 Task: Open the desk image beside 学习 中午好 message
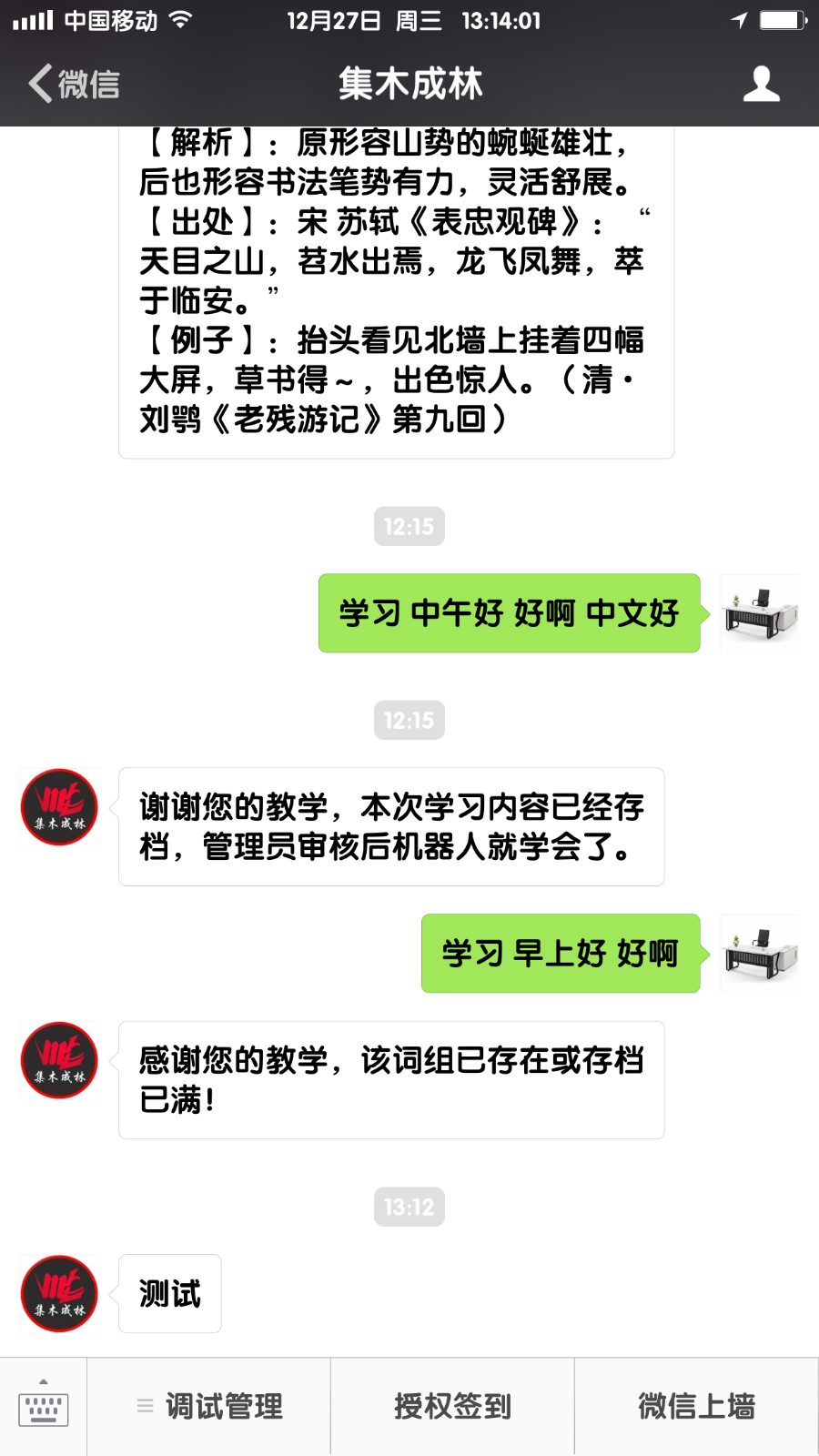[x=760, y=614]
